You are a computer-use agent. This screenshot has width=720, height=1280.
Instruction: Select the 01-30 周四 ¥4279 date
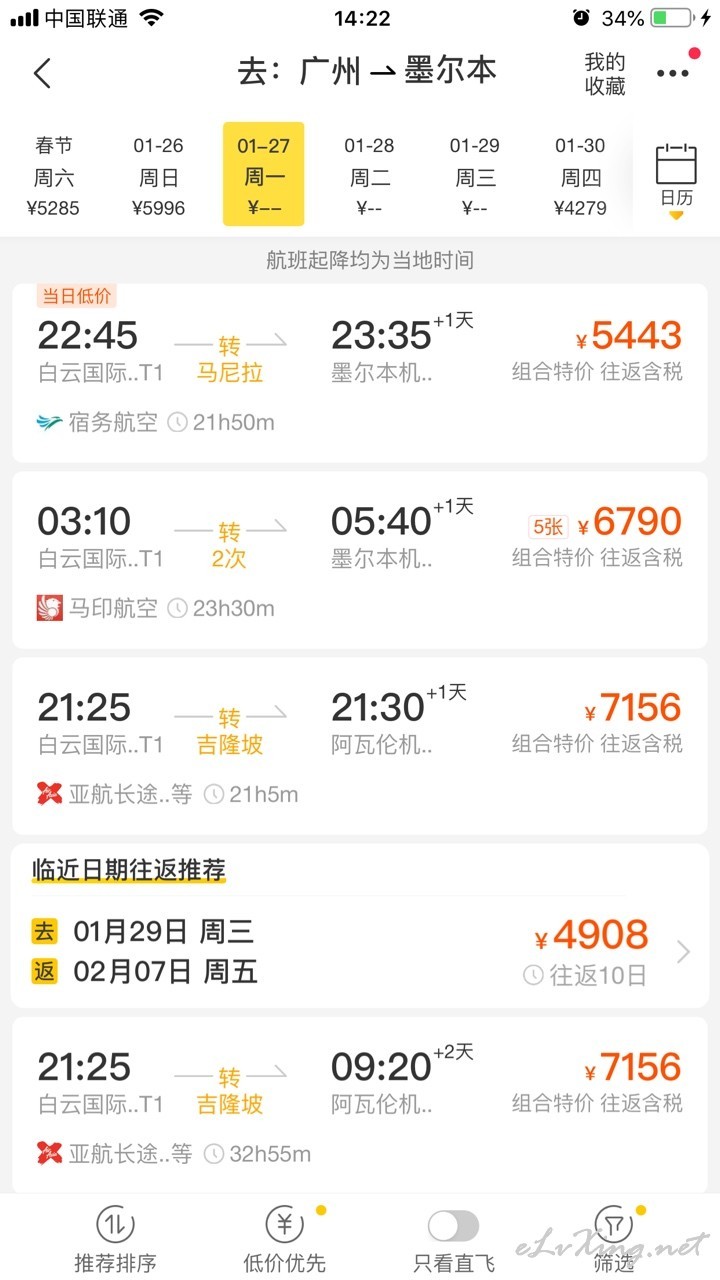click(580, 177)
